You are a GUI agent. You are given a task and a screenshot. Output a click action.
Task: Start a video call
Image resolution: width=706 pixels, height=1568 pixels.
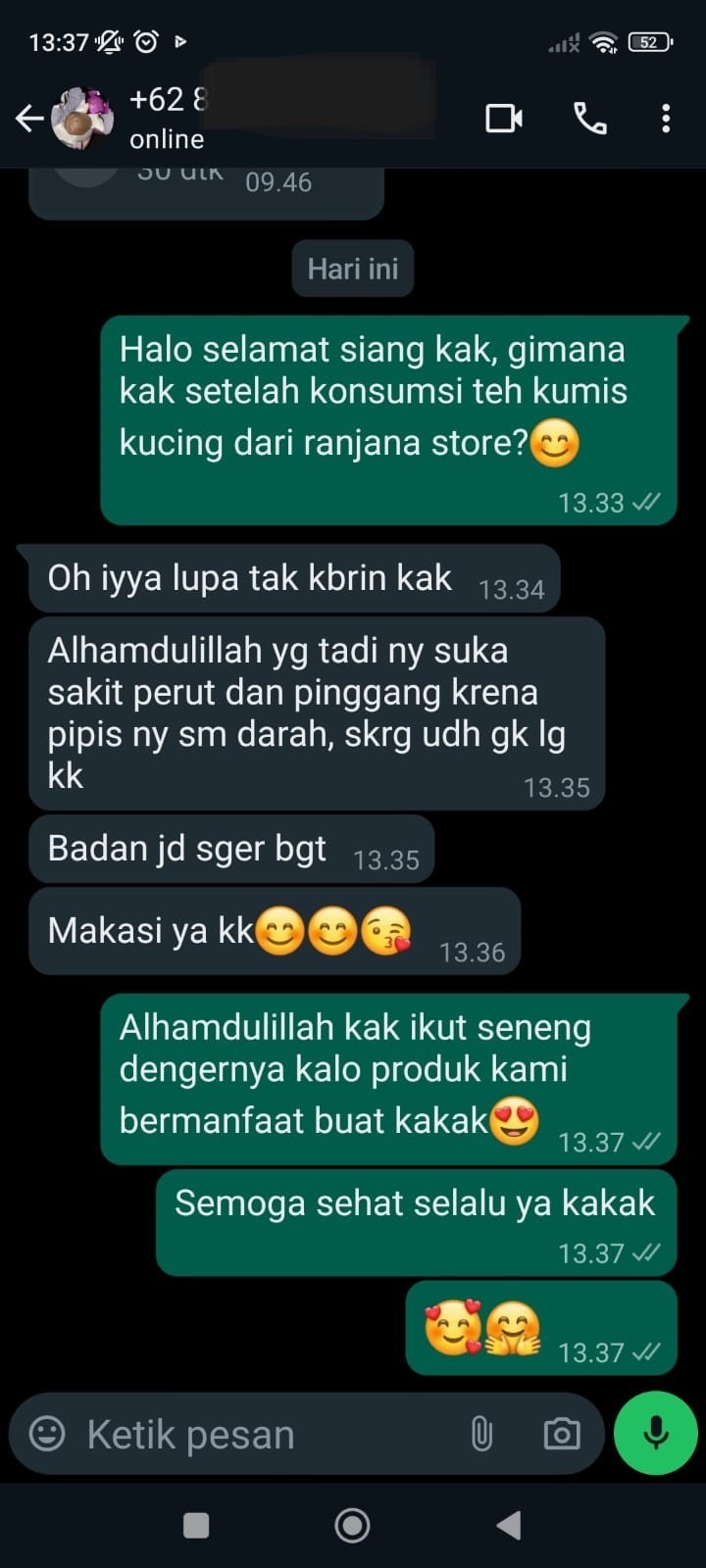point(504,119)
